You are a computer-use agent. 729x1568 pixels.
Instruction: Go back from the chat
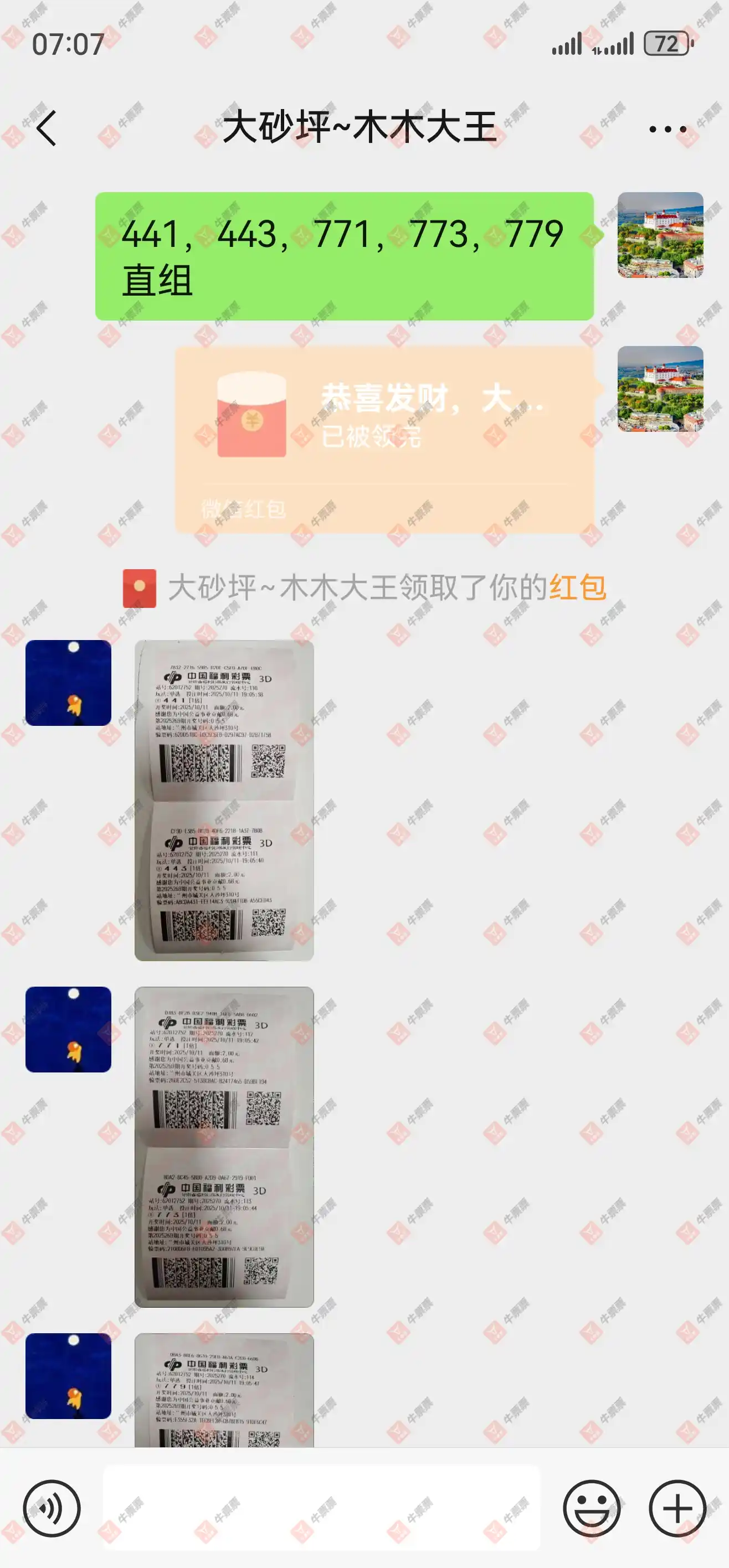coord(47,128)
